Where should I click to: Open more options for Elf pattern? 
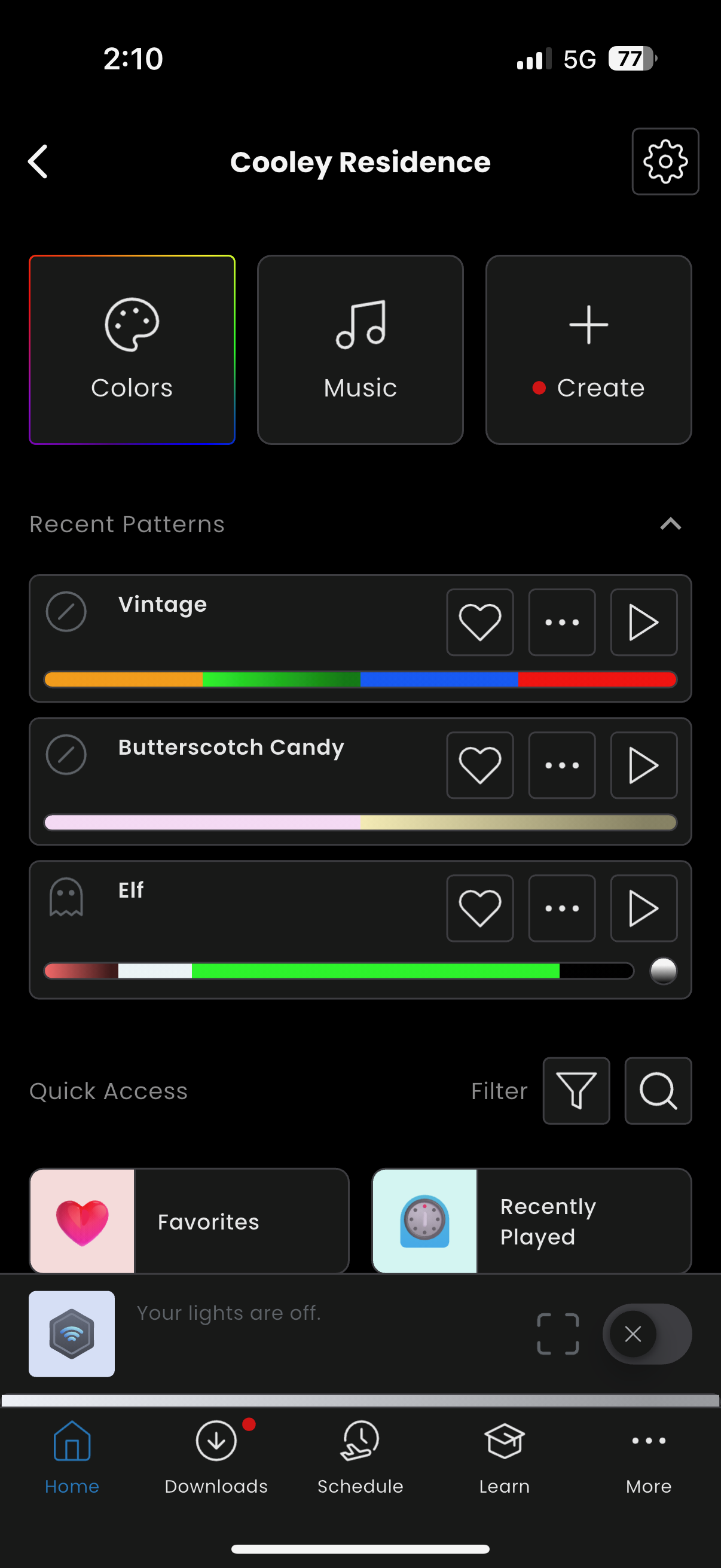[561, 908]
